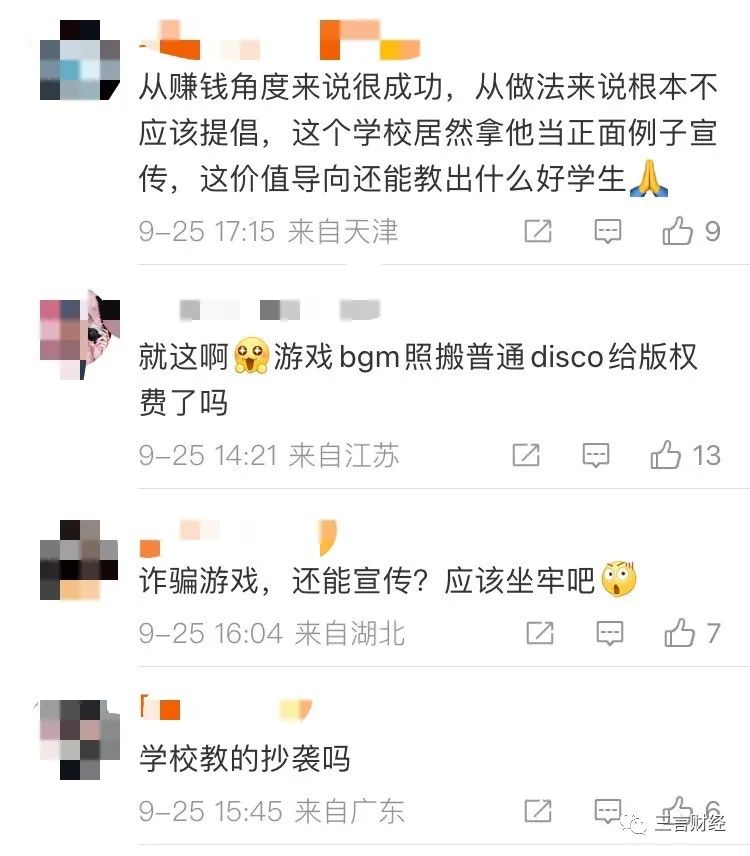Screen dimensions: 750x856
Task: Reply to the comment from 天津
Action: point(608,232)
